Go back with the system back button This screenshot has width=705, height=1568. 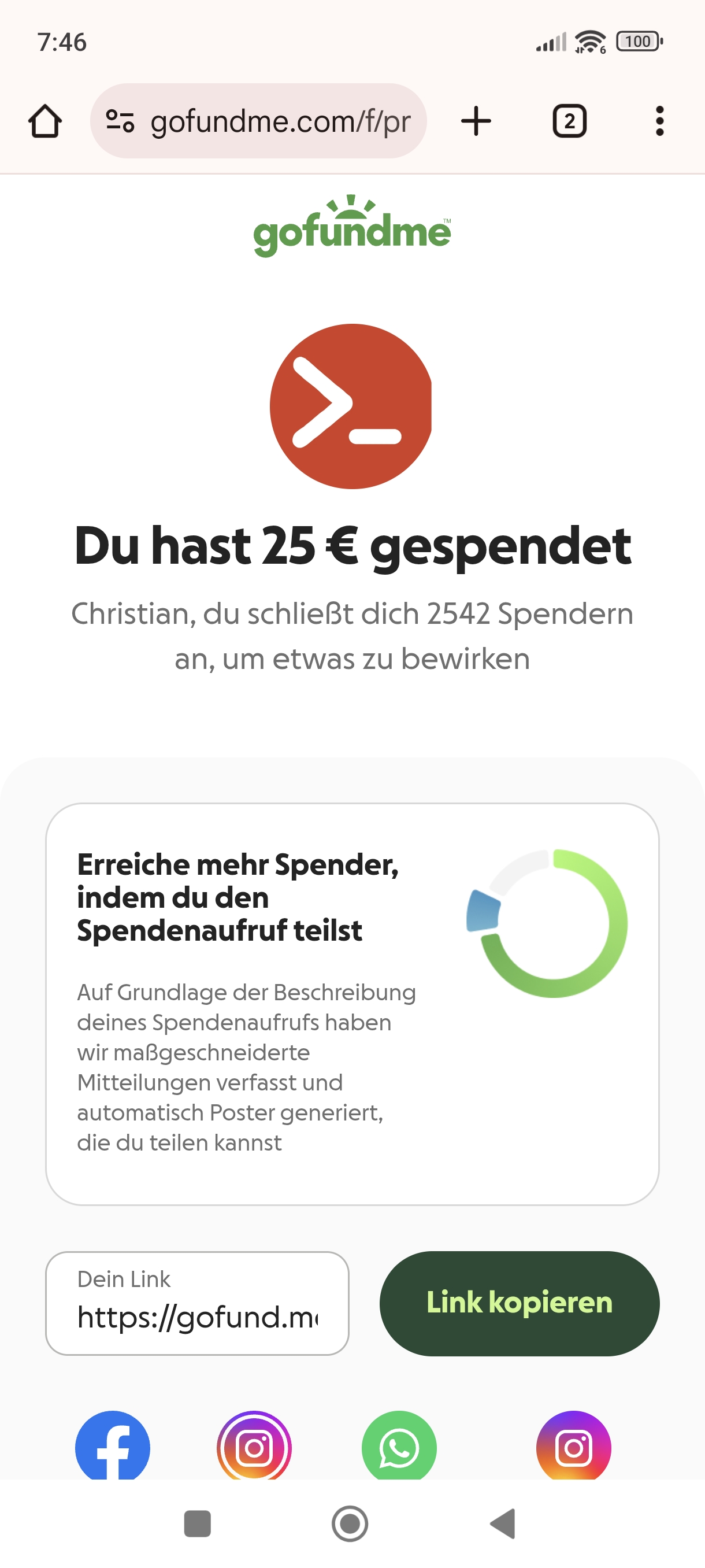click(503, 1523)
